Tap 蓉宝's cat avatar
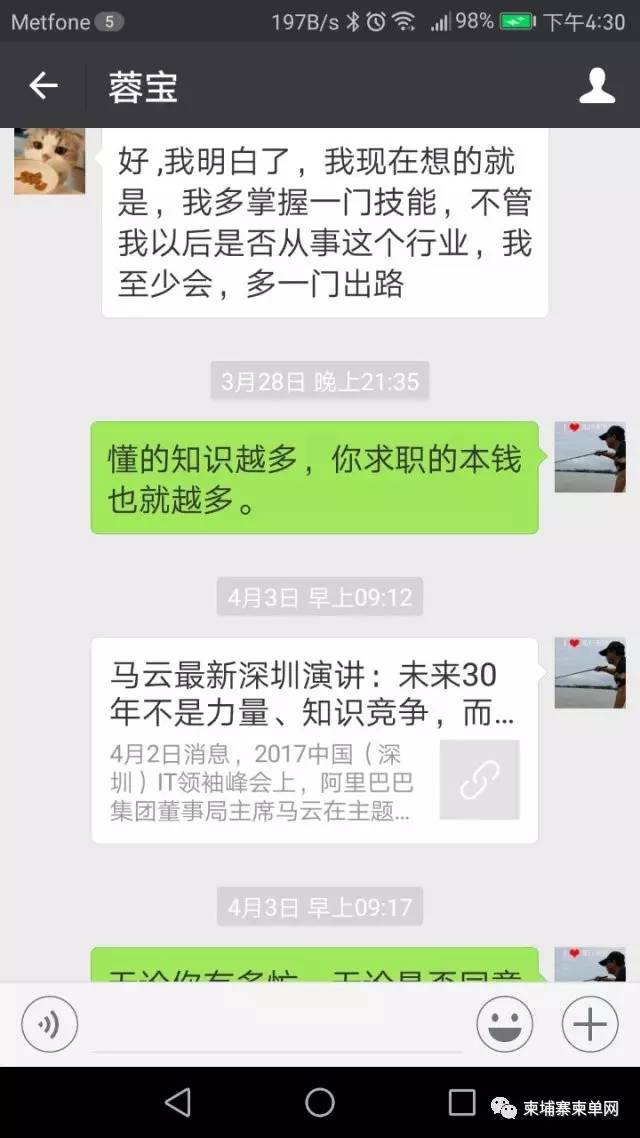Screen dimensions: 640x1138 click(49, 160)
